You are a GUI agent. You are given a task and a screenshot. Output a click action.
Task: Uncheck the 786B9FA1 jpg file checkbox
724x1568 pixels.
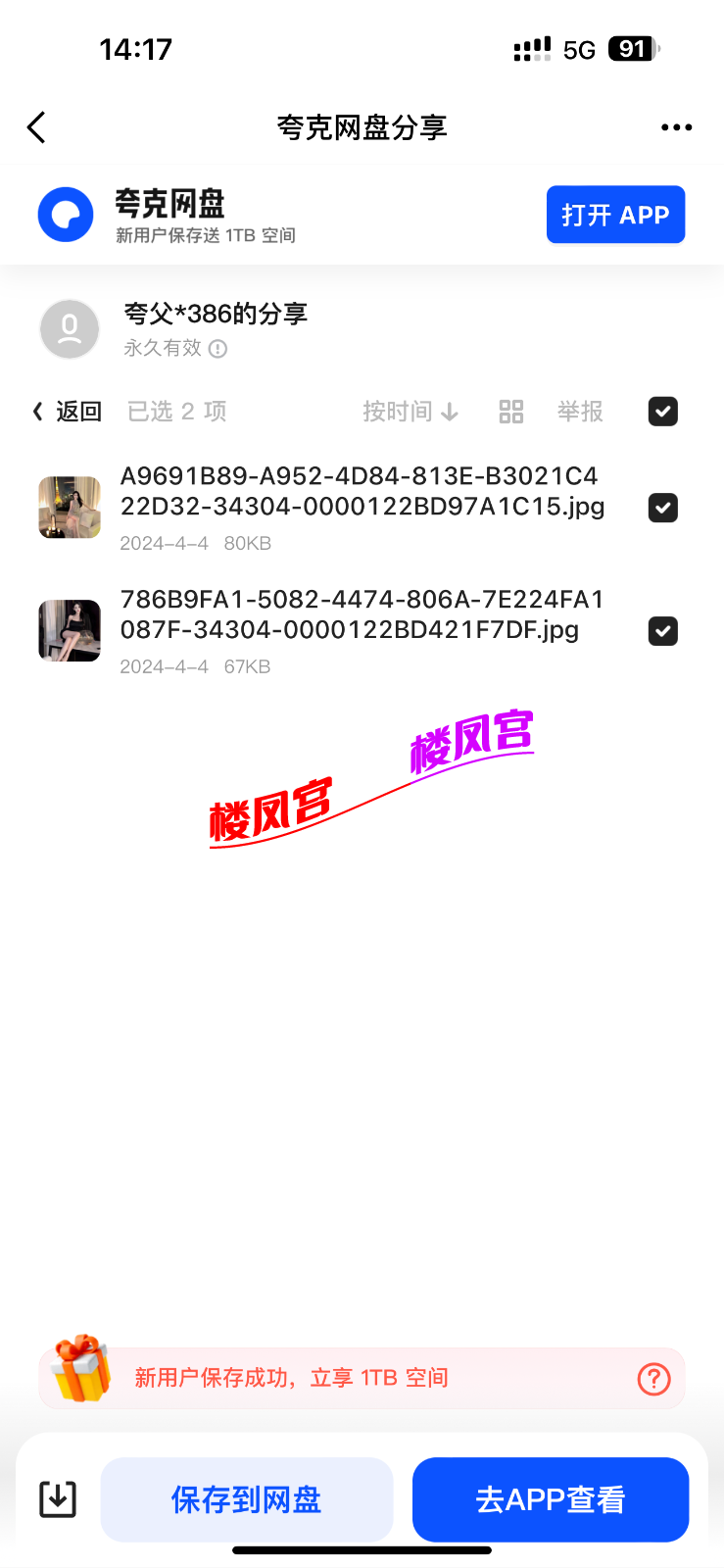click(x=662, y=630)
